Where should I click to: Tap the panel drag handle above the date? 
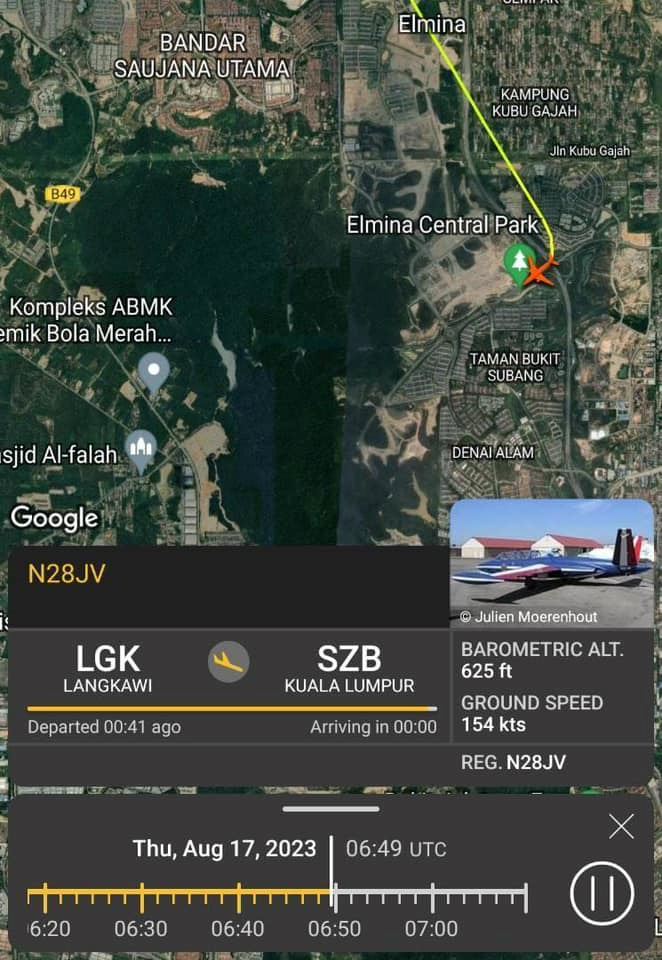331,809
